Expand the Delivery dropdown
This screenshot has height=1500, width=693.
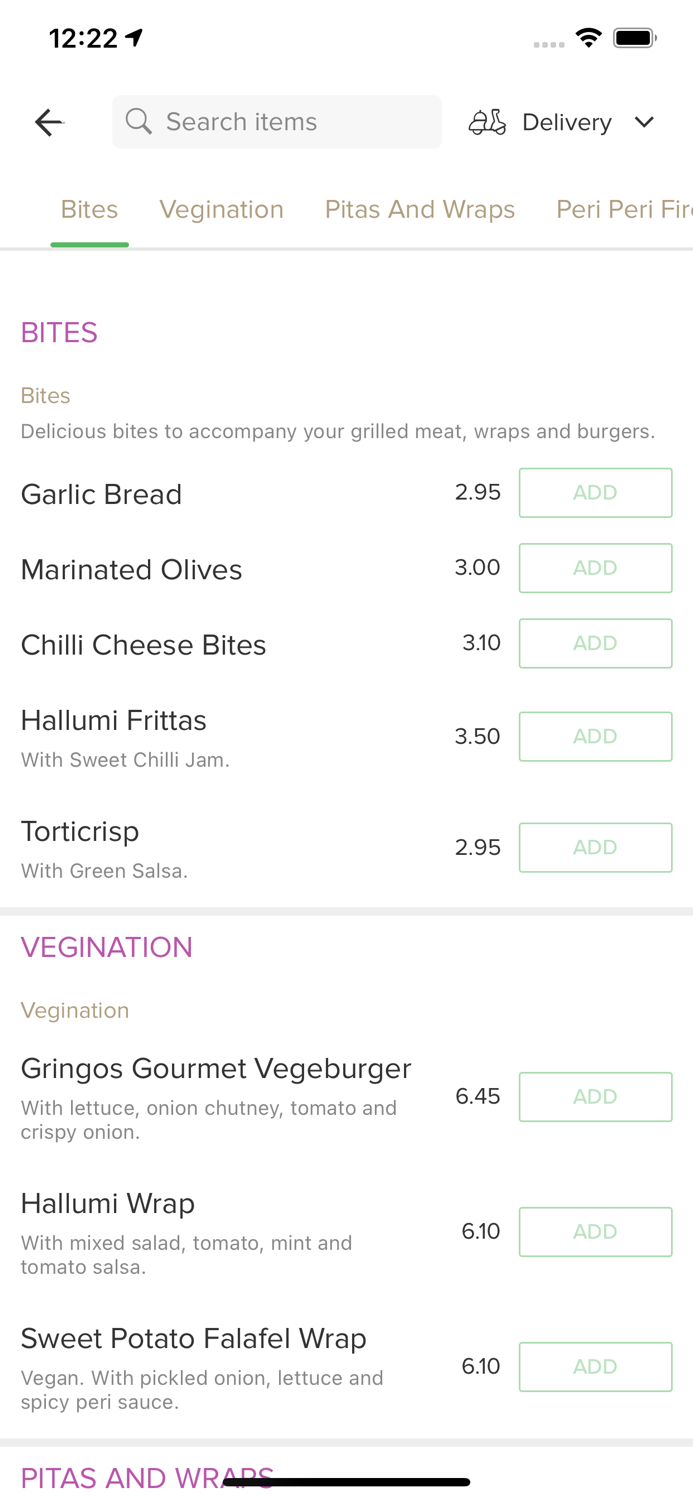pyautogui.click(x=562, y=122)
